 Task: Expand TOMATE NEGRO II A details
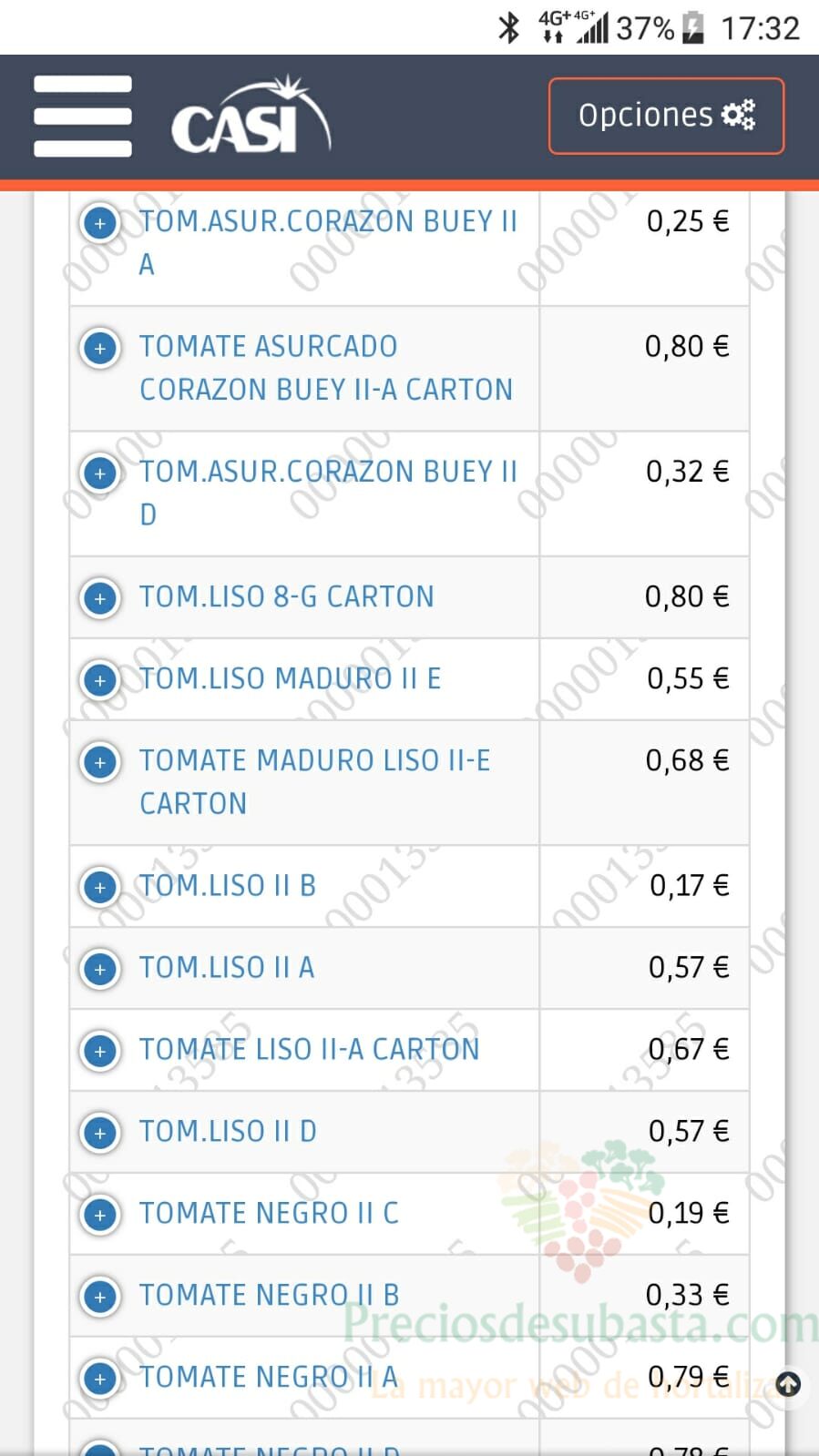100,1379
